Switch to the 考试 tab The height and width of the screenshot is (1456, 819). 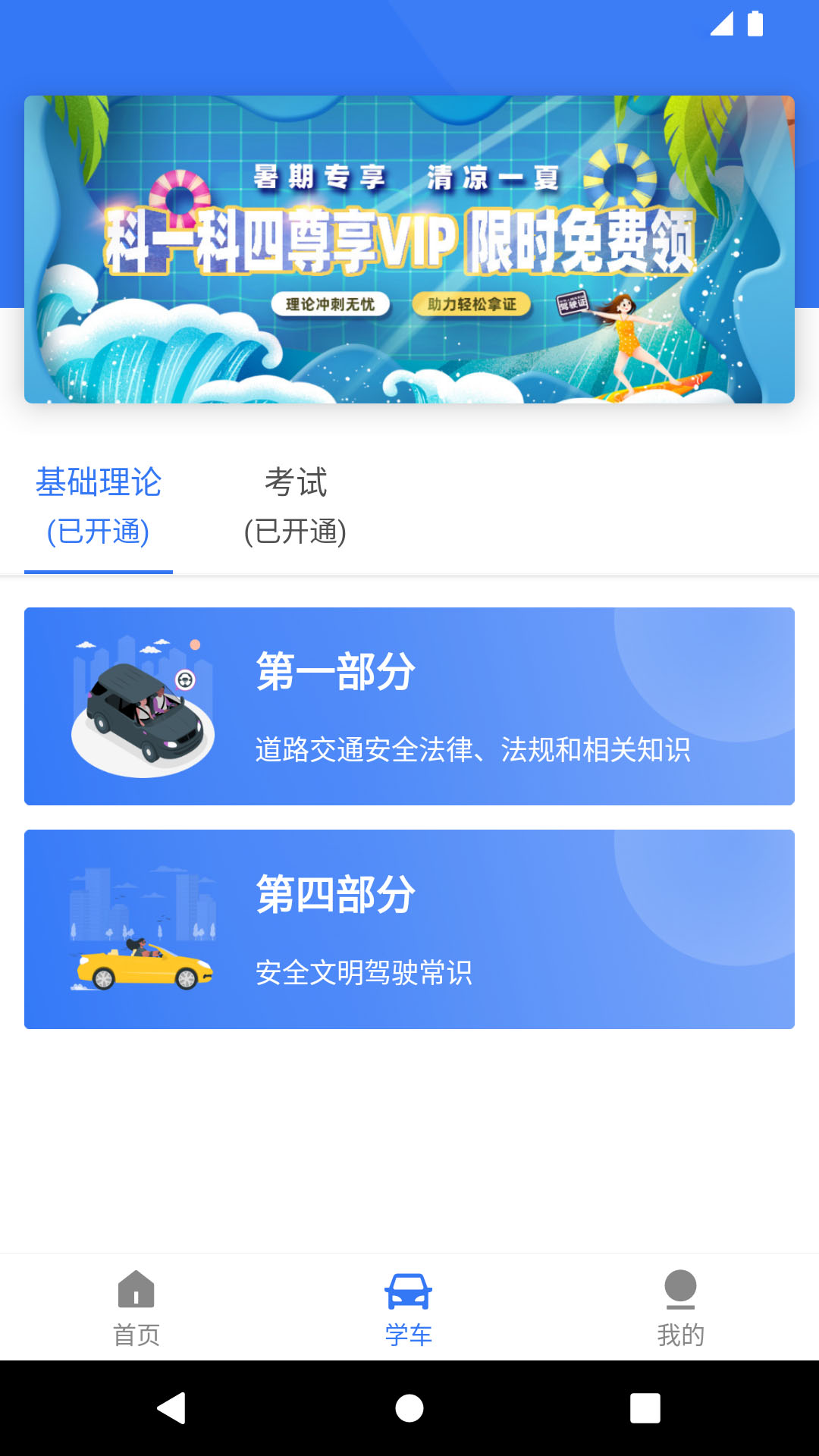tap(296, 484)
